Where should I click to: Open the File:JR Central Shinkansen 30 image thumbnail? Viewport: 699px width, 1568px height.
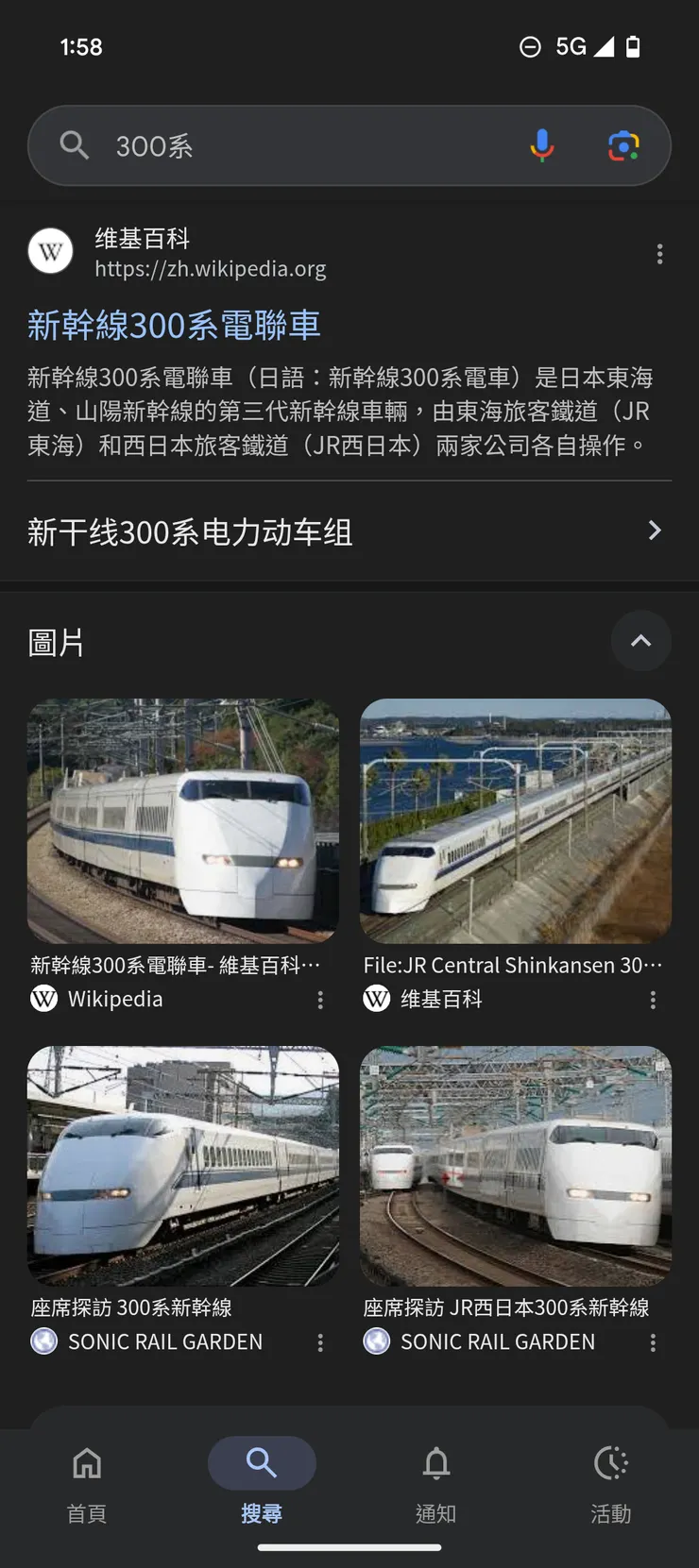tap(516, 820)
